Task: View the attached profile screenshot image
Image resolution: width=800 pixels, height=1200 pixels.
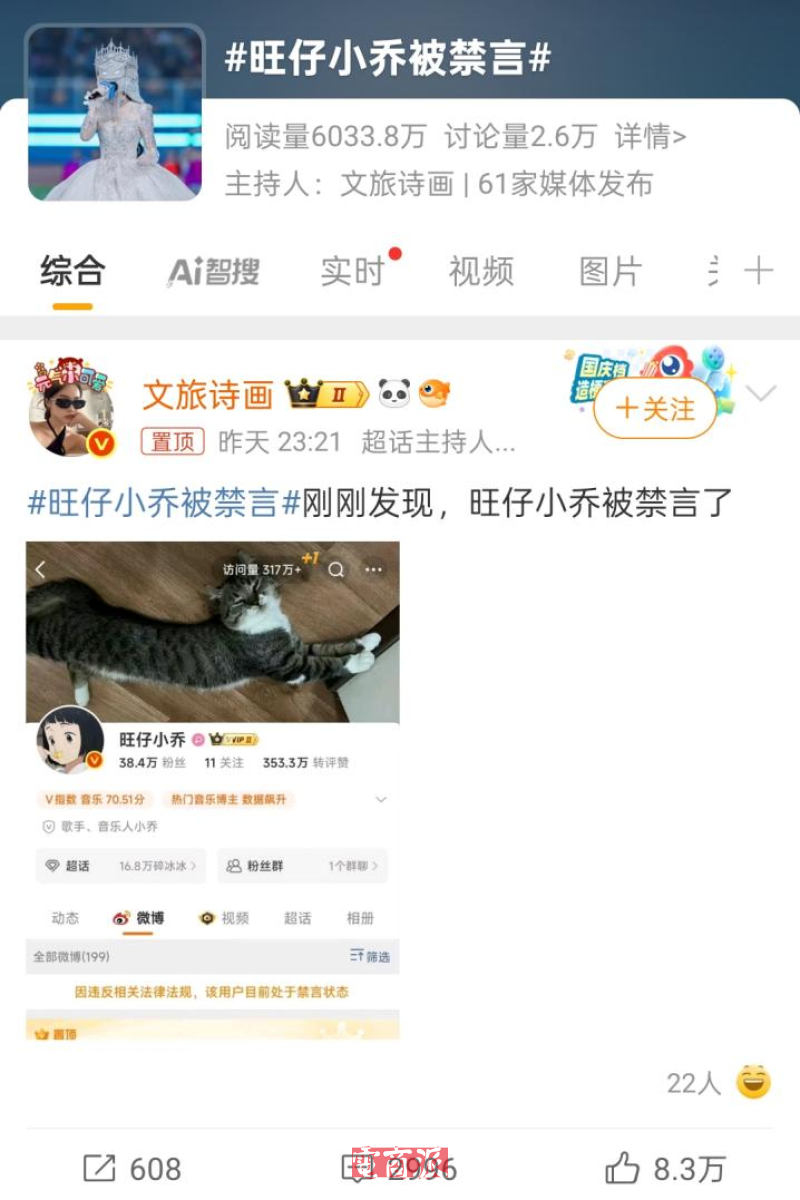Action: point(212,790)
